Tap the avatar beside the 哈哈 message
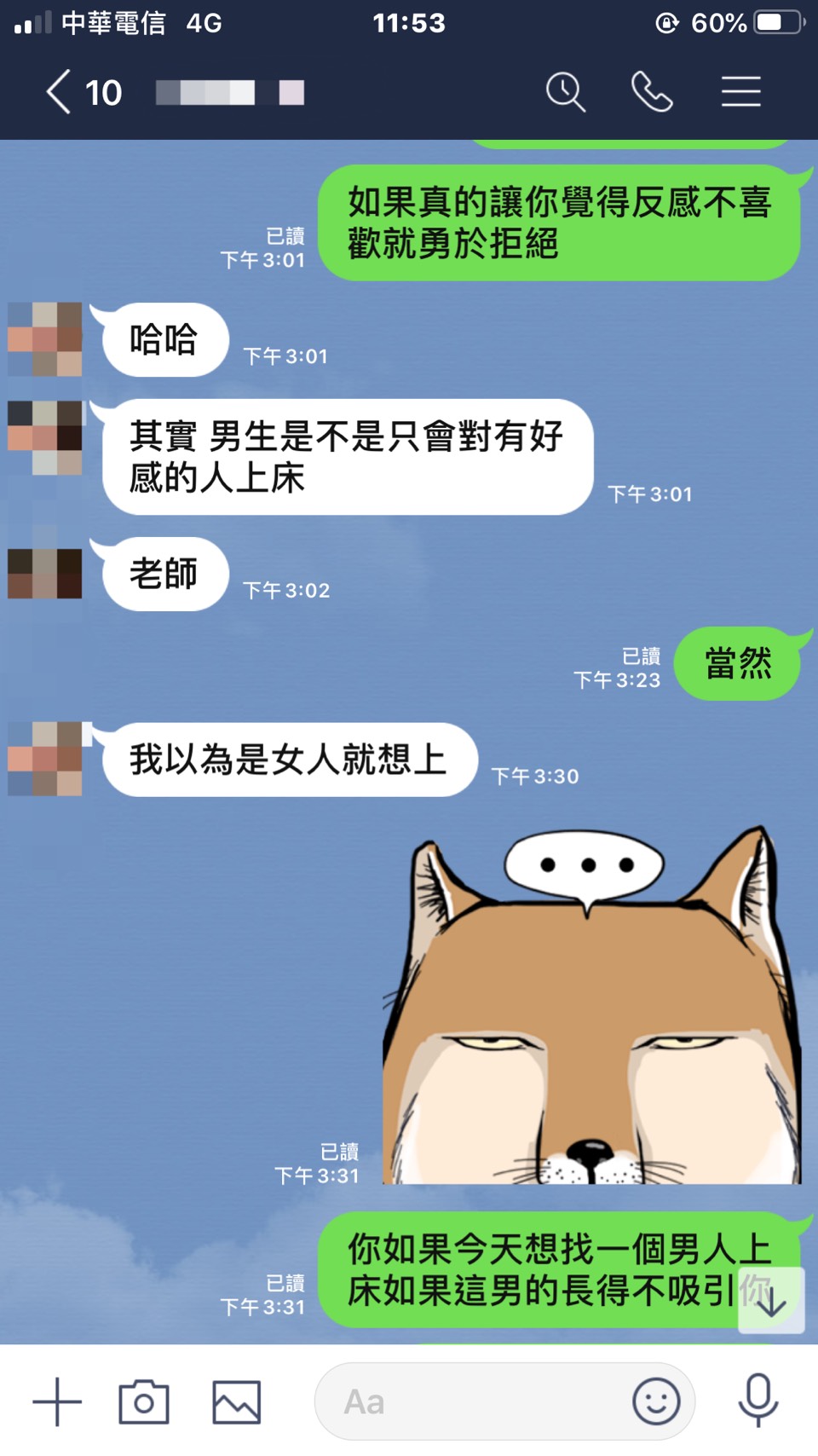This screenshot has height=1456, width=818. pyautogui.click(x=45, y=339)
